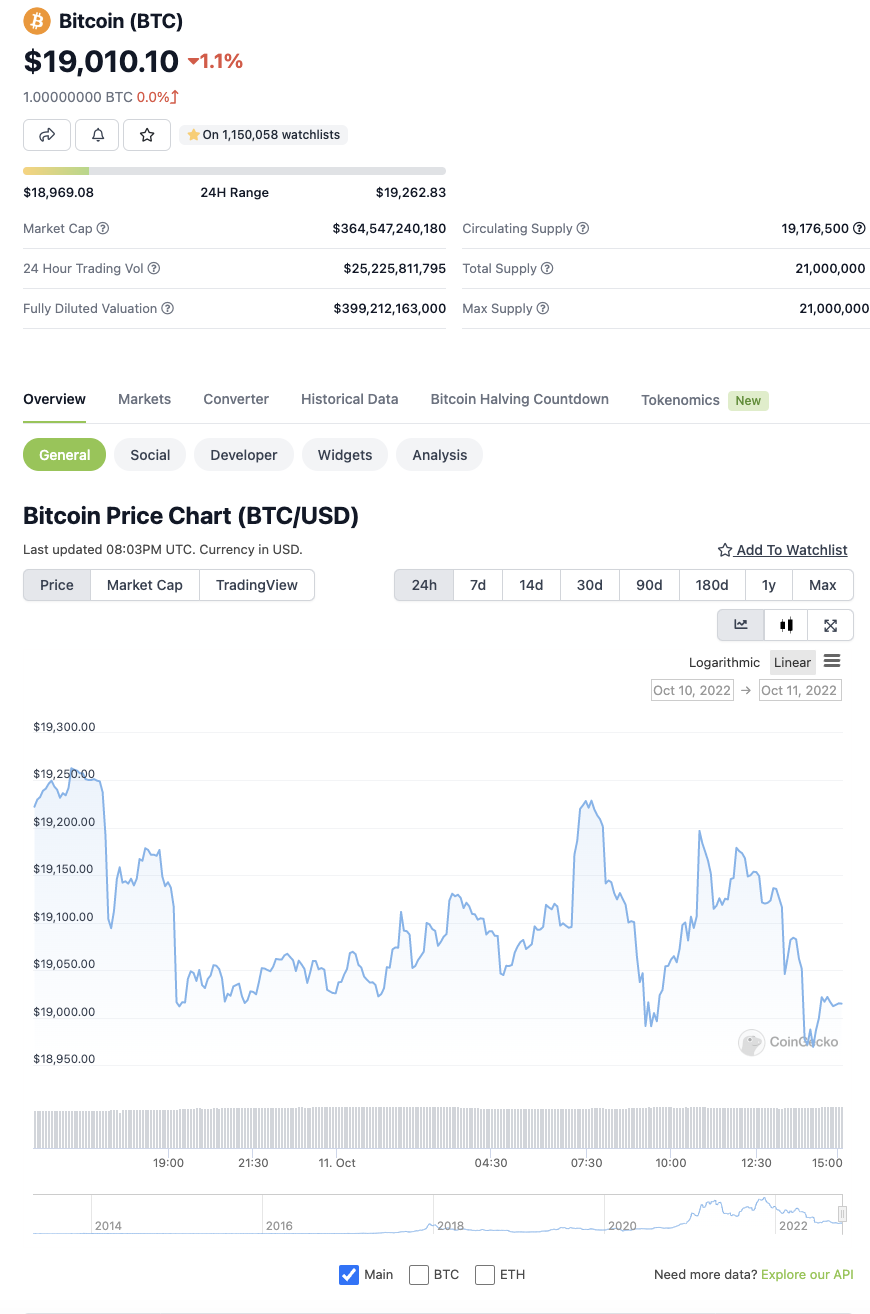Switch the chart to TradingView
The height and width of the screenshot is (1314, 870).
pyautogui.click(x=257, y=585)
